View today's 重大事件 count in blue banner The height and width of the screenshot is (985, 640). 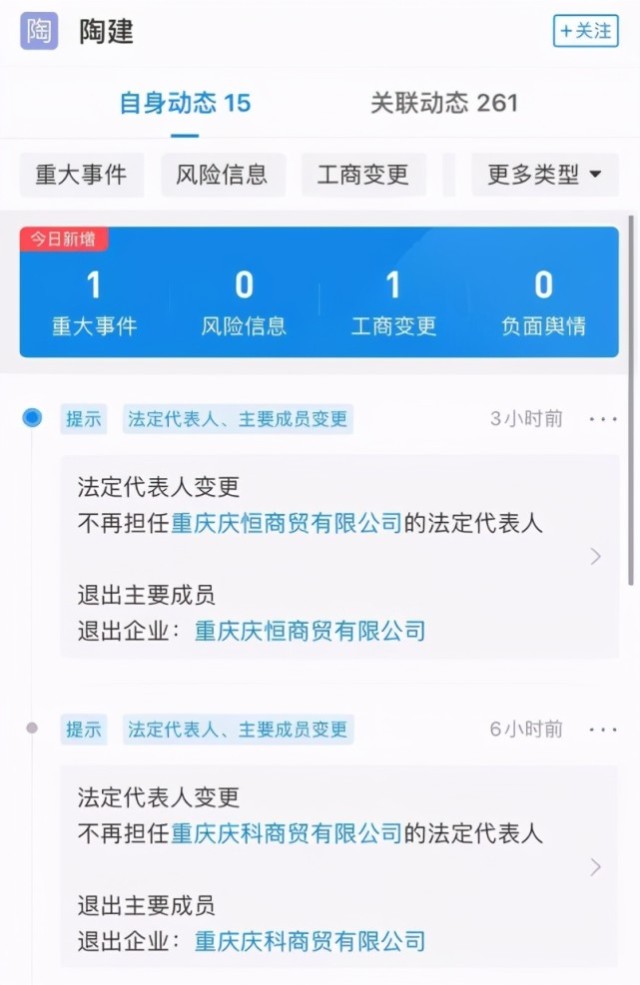point(94,302)
